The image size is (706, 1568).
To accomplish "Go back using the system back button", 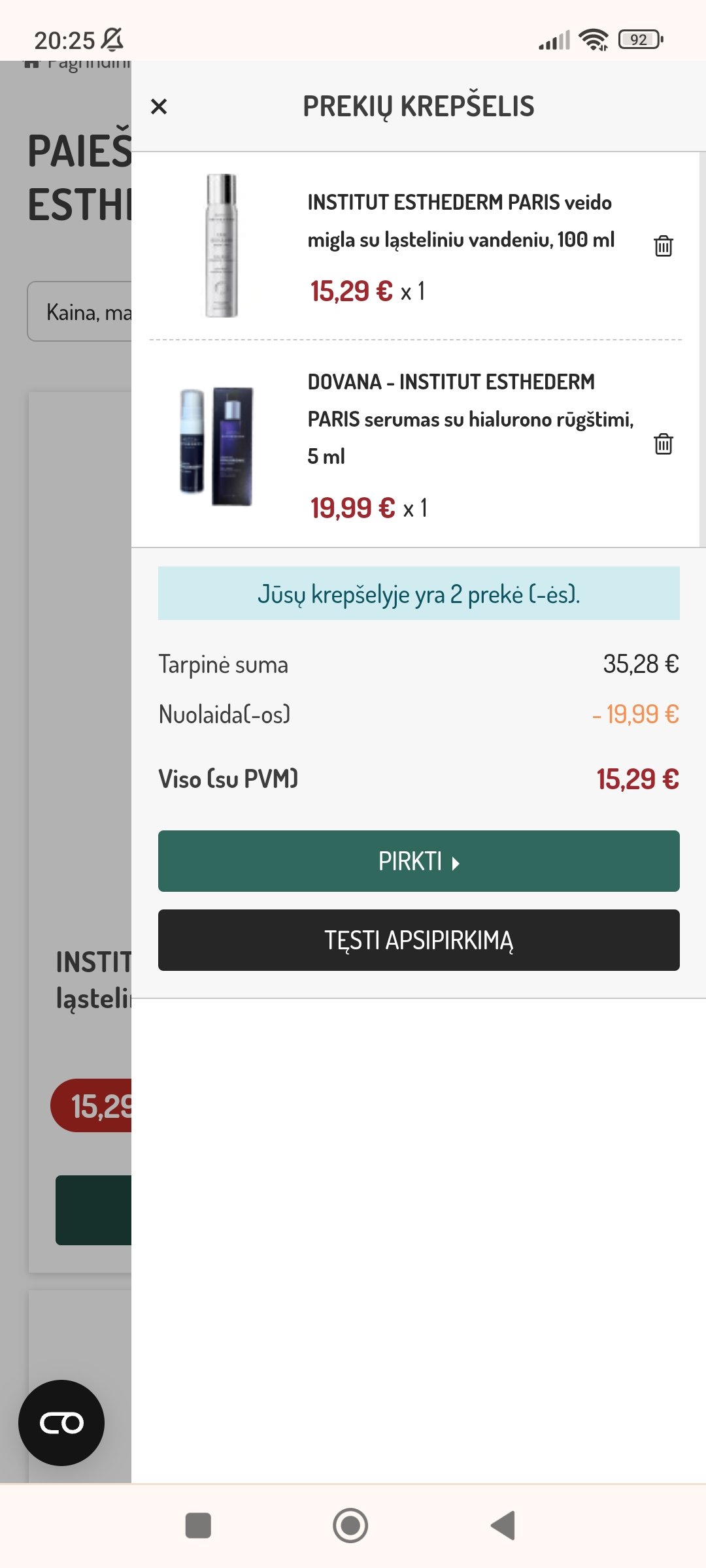I will pyautogui.click(x=503, y=1526).
